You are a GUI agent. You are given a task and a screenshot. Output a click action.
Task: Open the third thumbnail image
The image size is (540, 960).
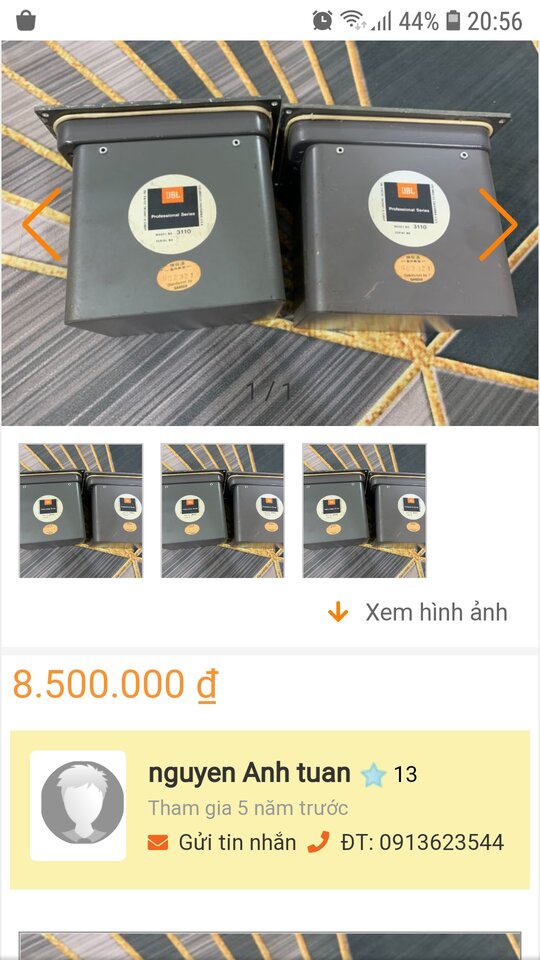pos(364,511)
